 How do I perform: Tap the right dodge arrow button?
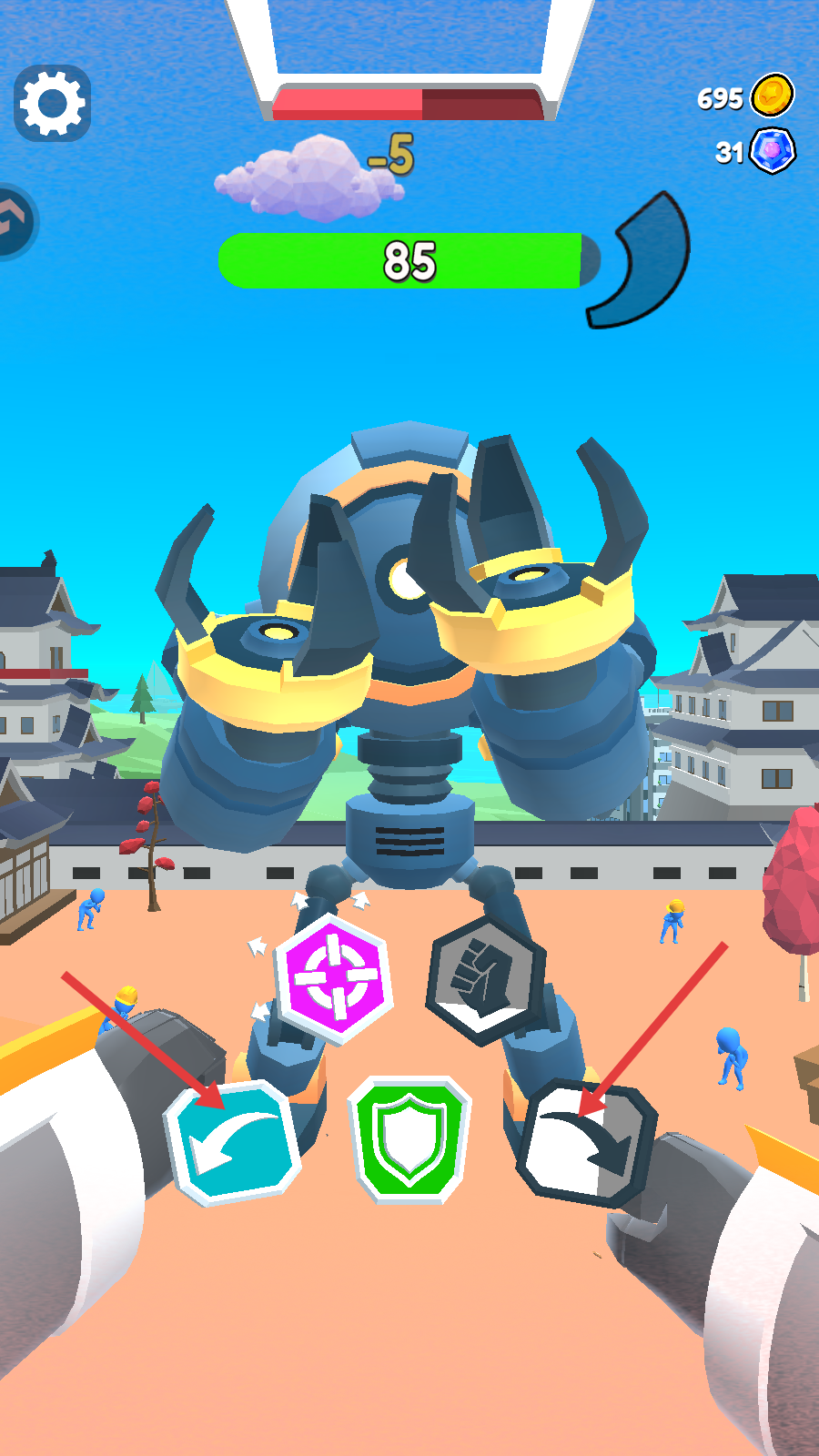(587, 1144)
